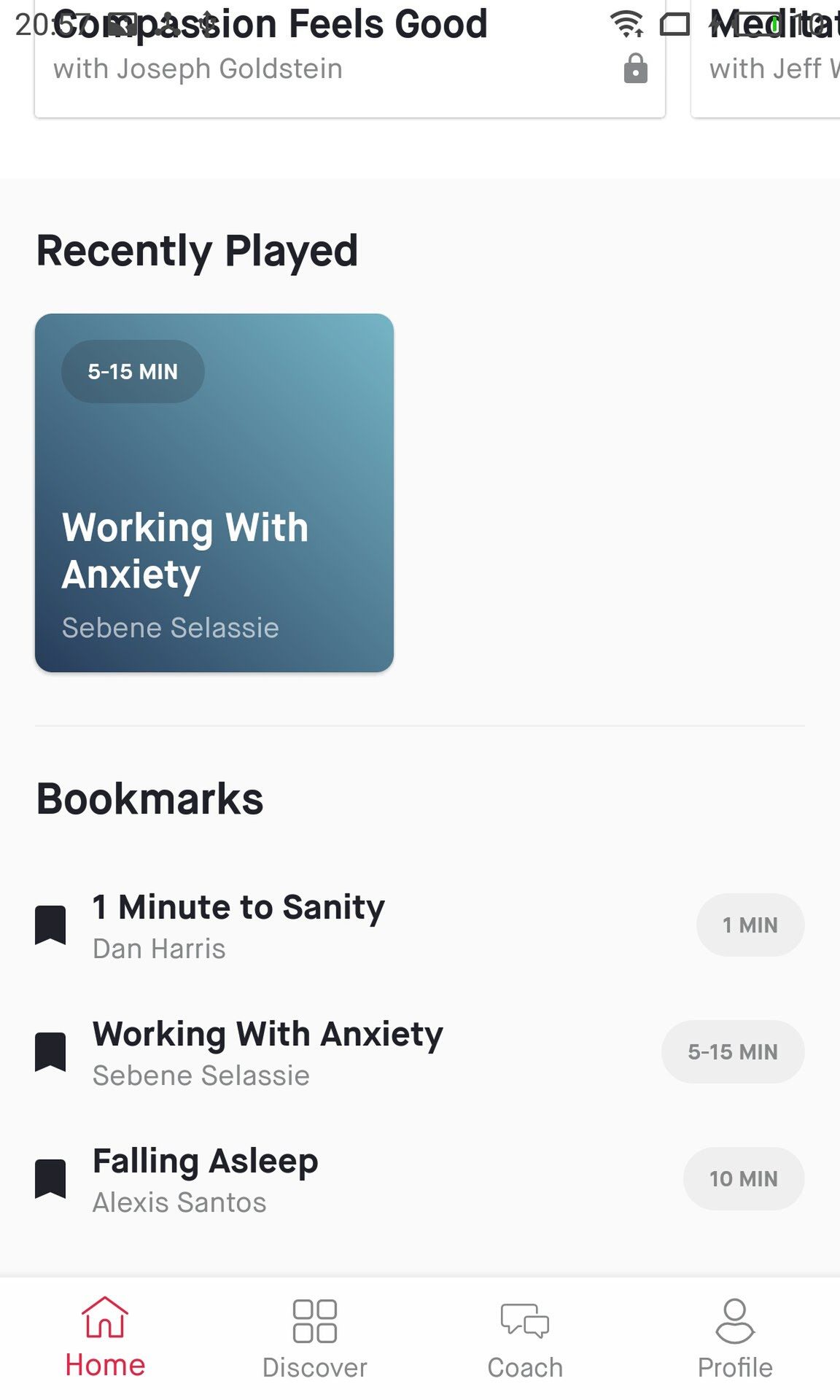Open the bookmarked 1 Minute to Sanity
Image resolution: width=840 pixels, height=1400 pixels.
click(x=420, y=925)
